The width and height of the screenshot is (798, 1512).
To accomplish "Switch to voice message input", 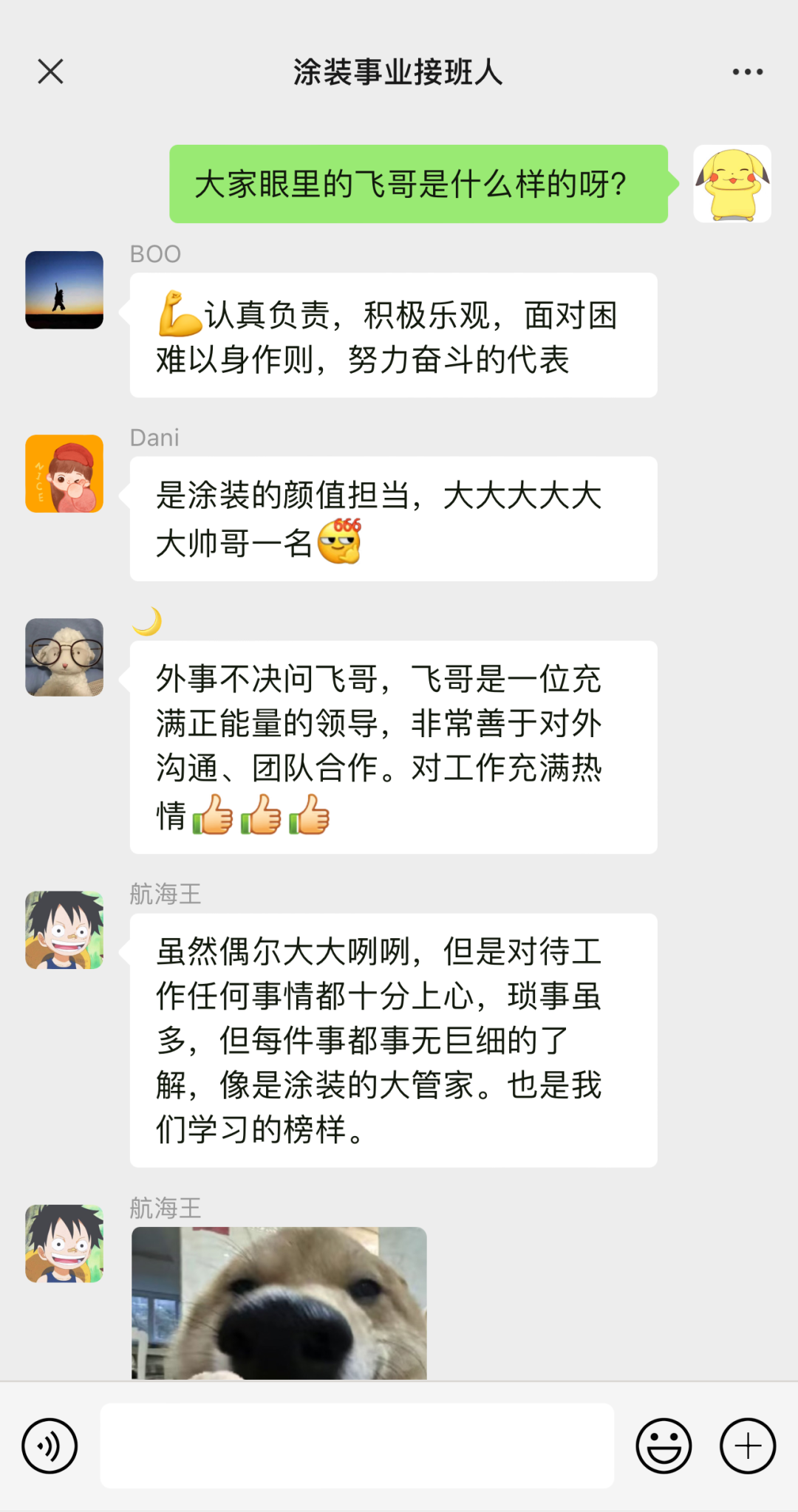I will tap(50, 1446).
